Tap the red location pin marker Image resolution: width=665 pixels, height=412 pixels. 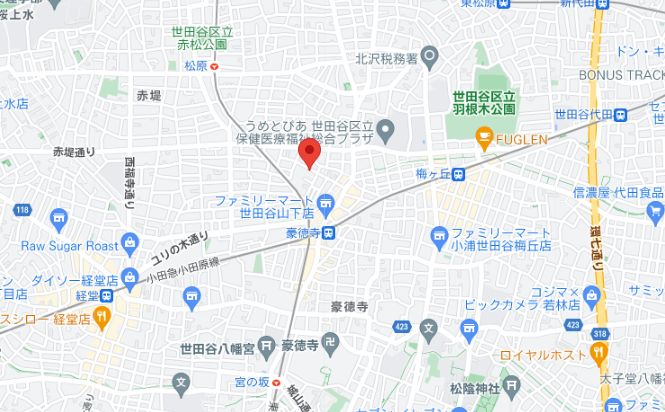(x=310, y=154)
